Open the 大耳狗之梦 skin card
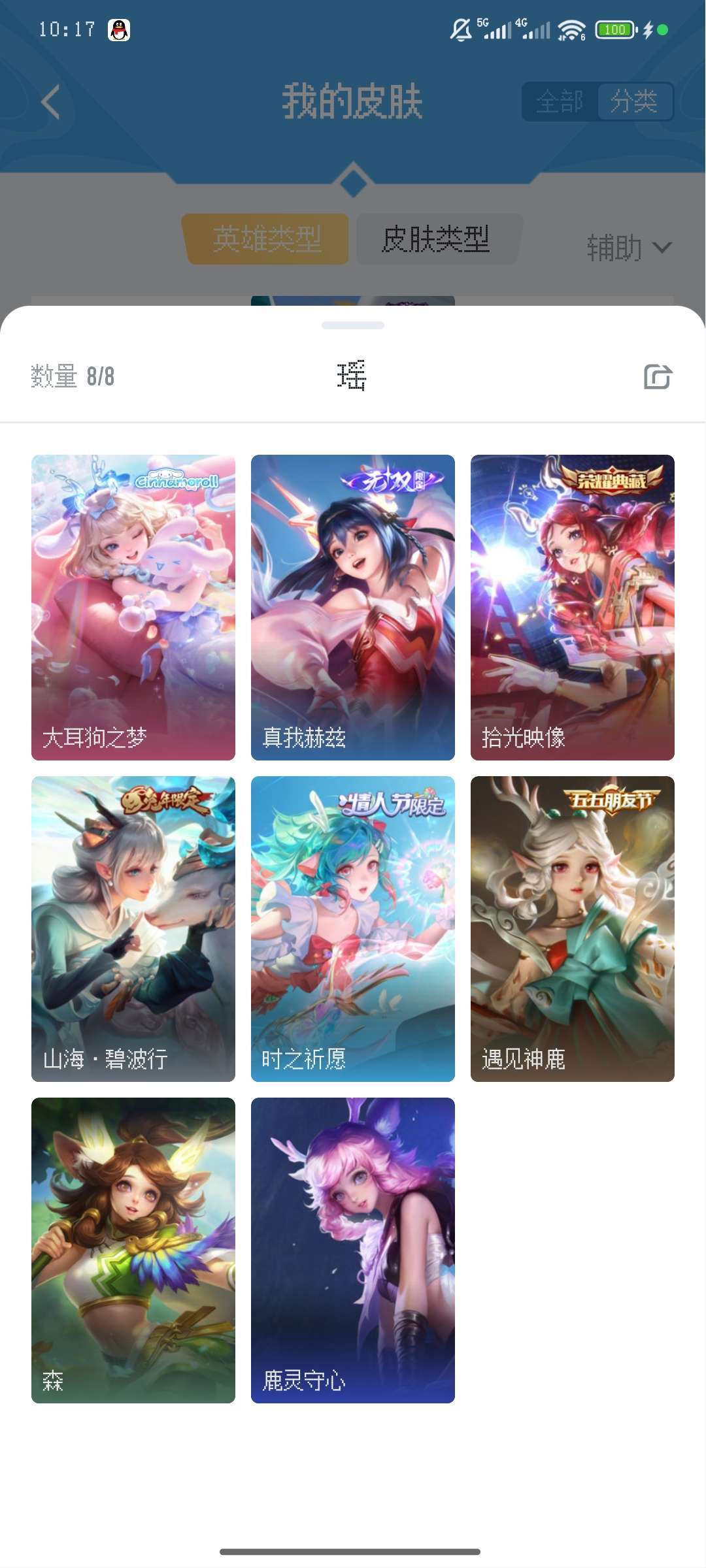706x1568 pixels. click(133, 608)
